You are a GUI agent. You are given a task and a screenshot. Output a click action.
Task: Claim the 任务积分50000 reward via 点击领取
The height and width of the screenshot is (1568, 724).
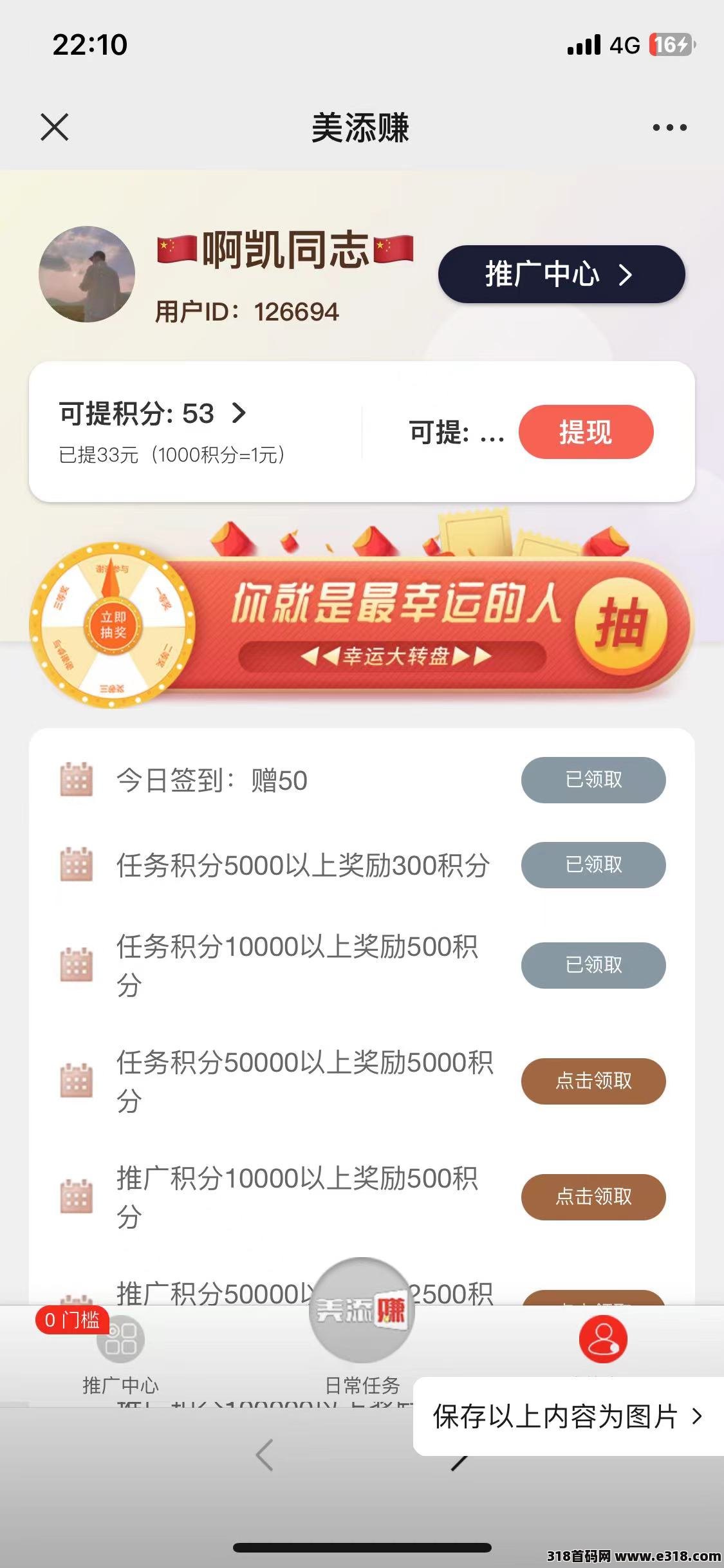tap(593, 1081)
